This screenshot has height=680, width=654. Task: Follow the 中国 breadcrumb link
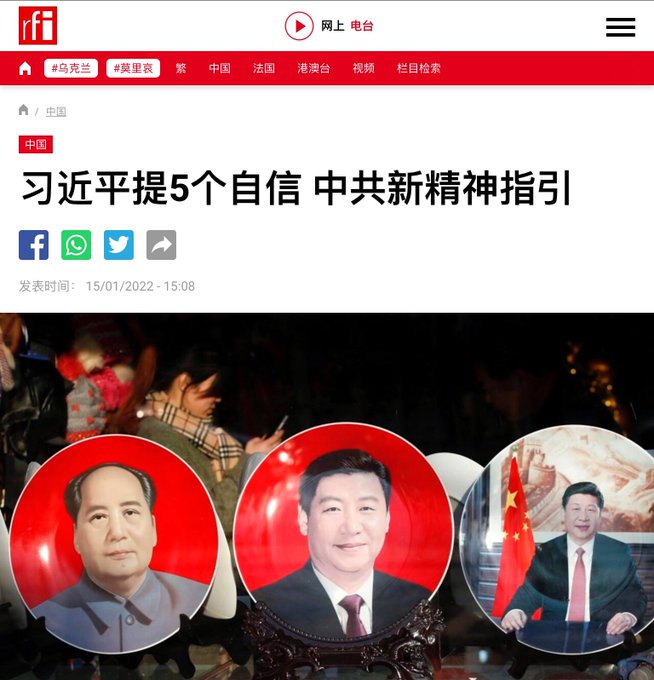click(x=56, y=112)
